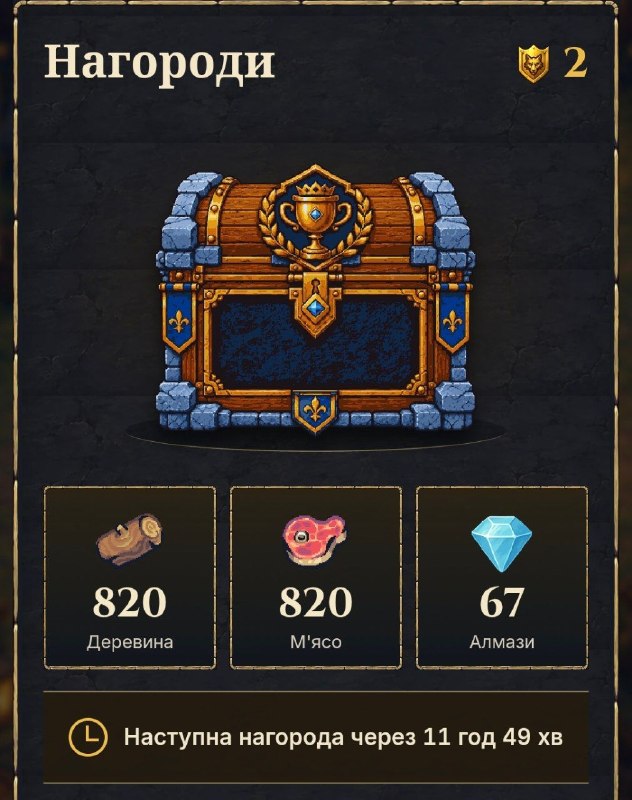This screenshot has height=800, width=632.
Task: Tap the trophy reward chest
Action: [x=315, y=300]
